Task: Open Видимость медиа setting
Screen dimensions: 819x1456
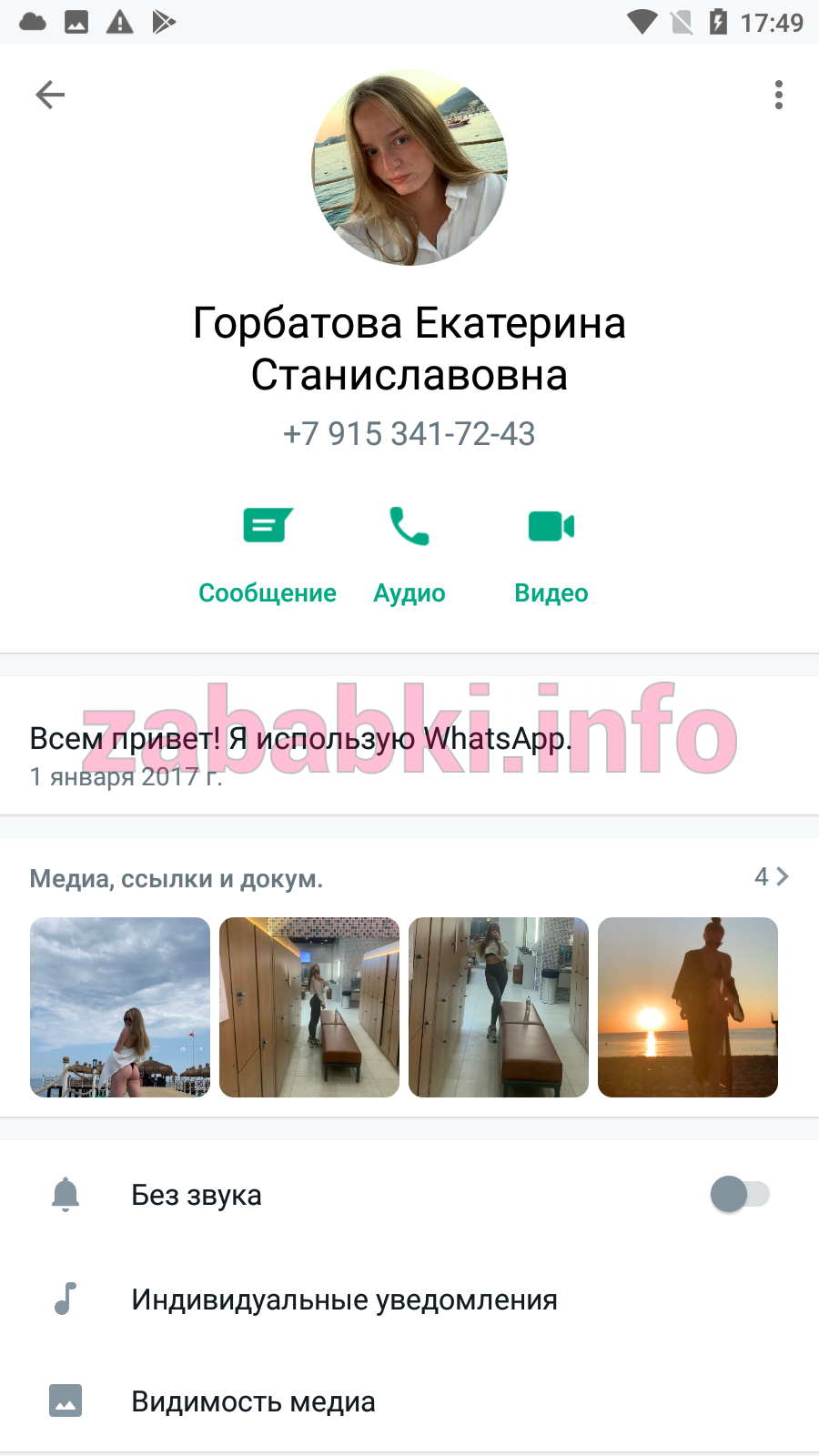Action: pyautogui.click(x=409, y=1401)
